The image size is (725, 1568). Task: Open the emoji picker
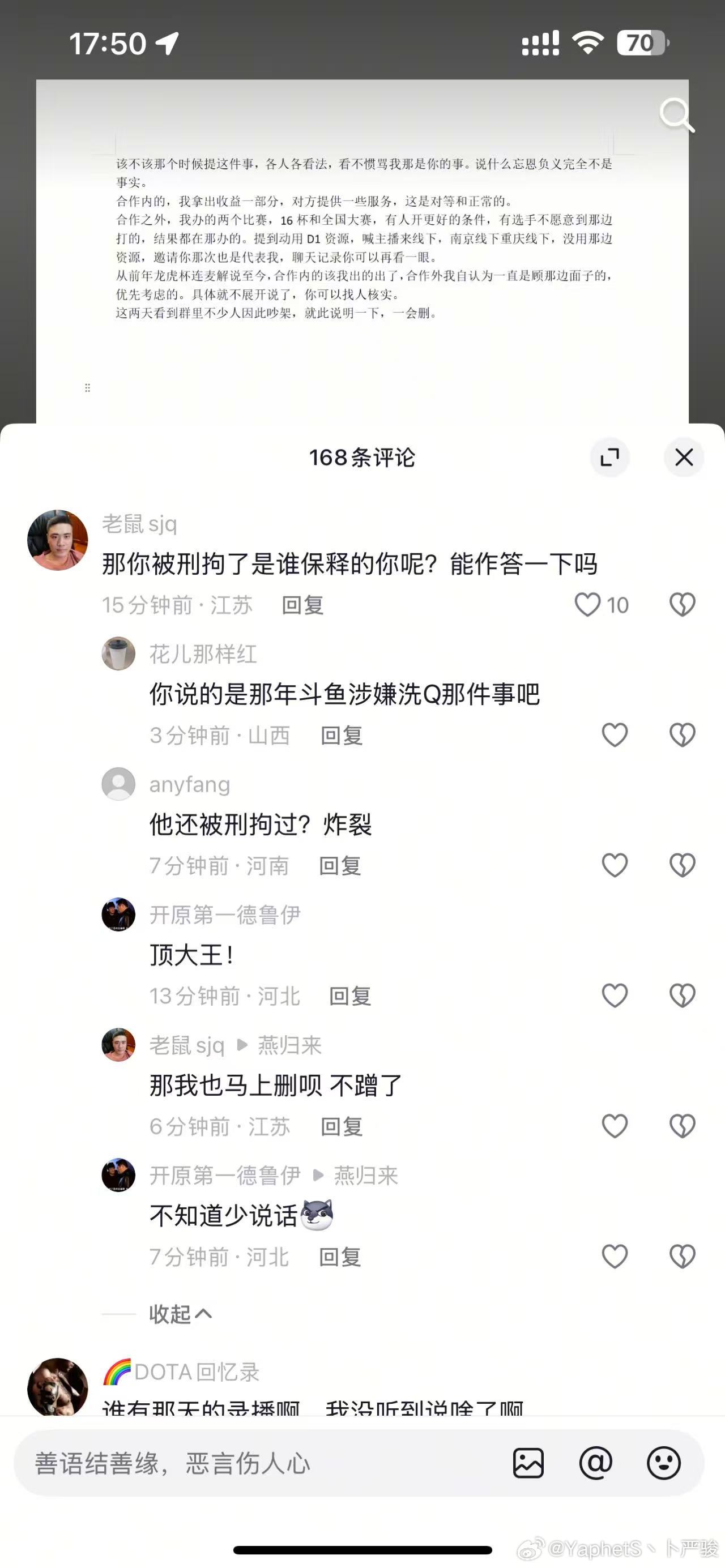pyautogui.click(x=663, y=1463)
